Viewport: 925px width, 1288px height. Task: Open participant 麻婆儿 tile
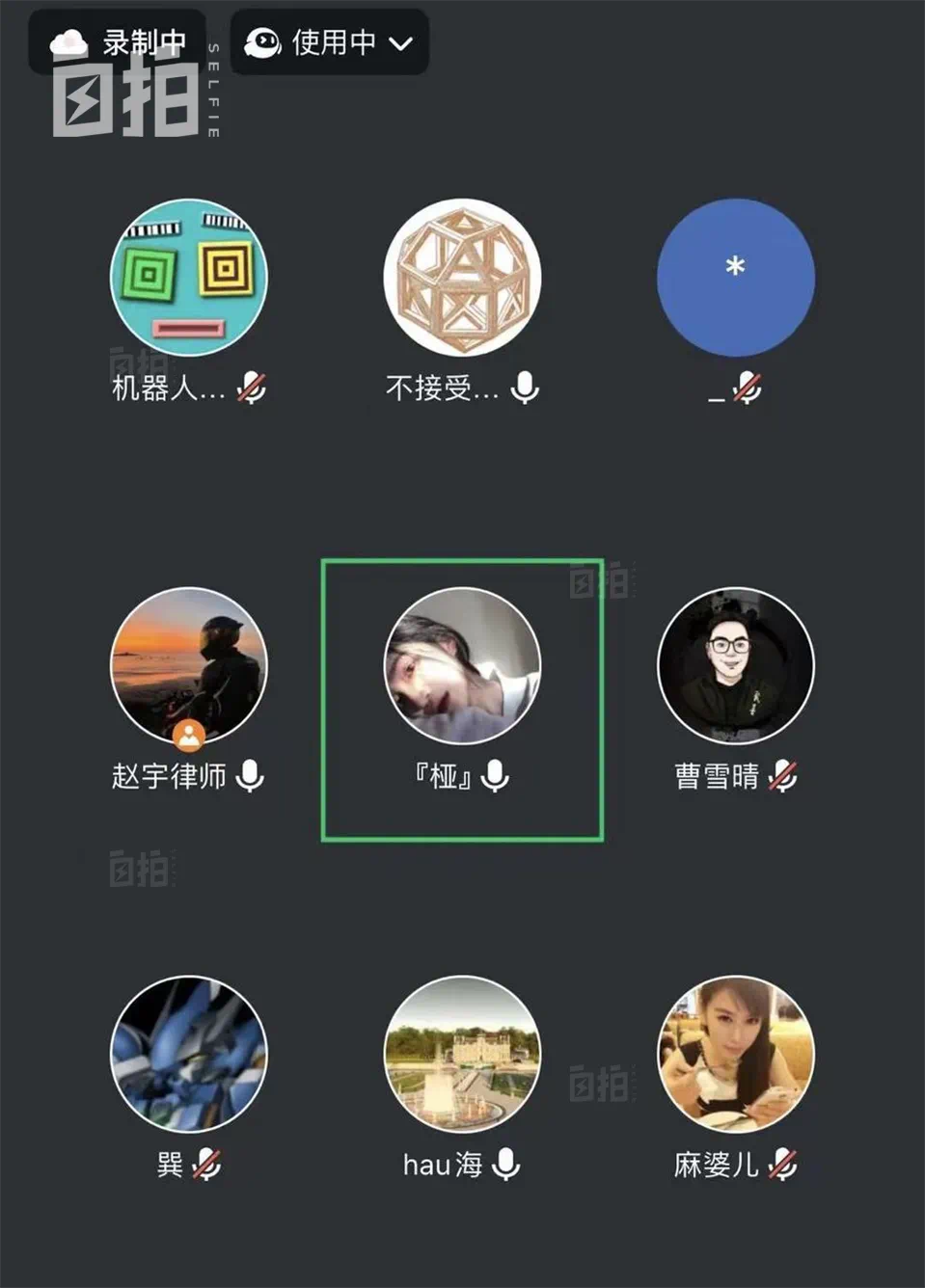pos(735,1054)
